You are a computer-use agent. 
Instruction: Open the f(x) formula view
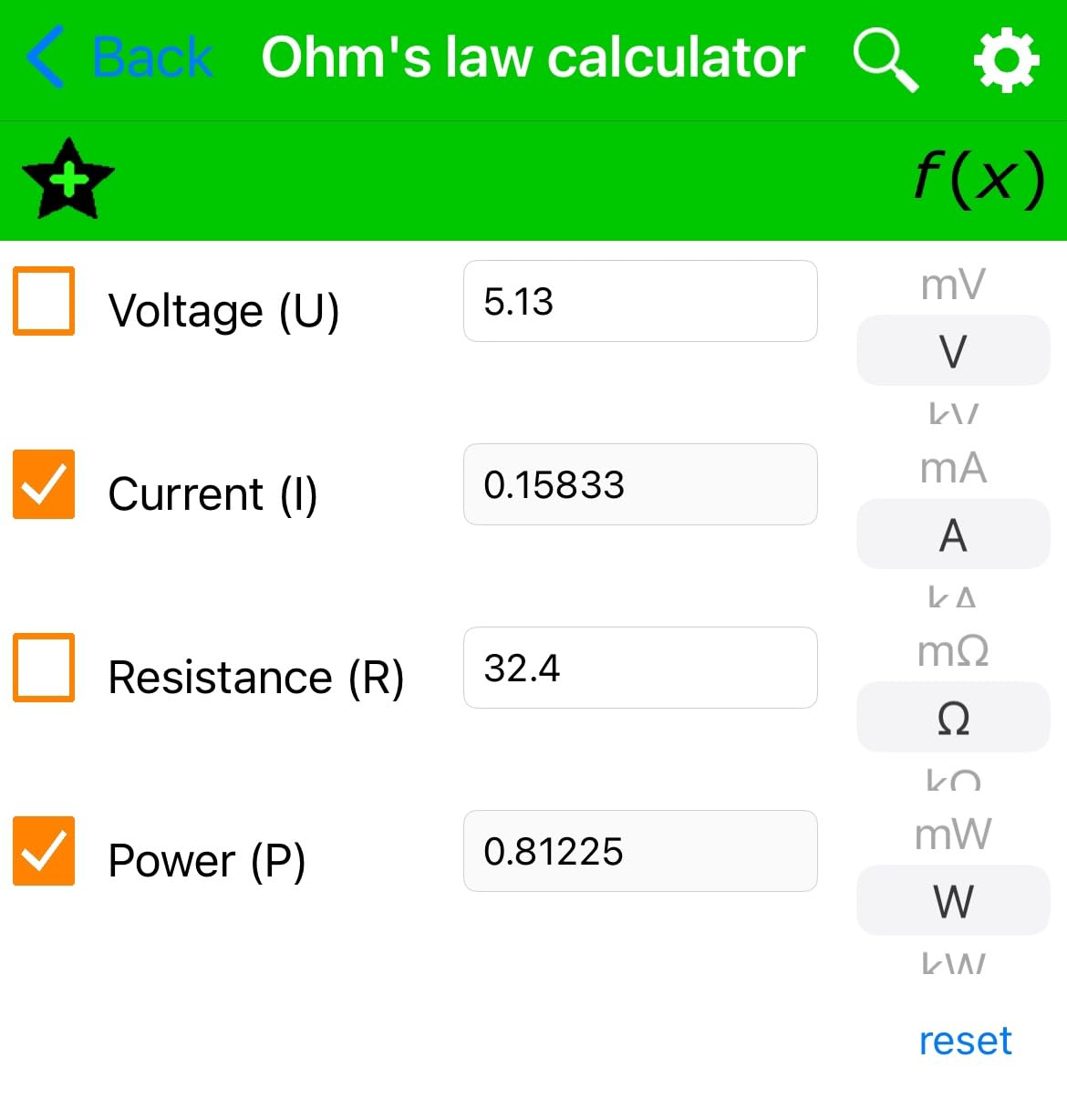979,177
